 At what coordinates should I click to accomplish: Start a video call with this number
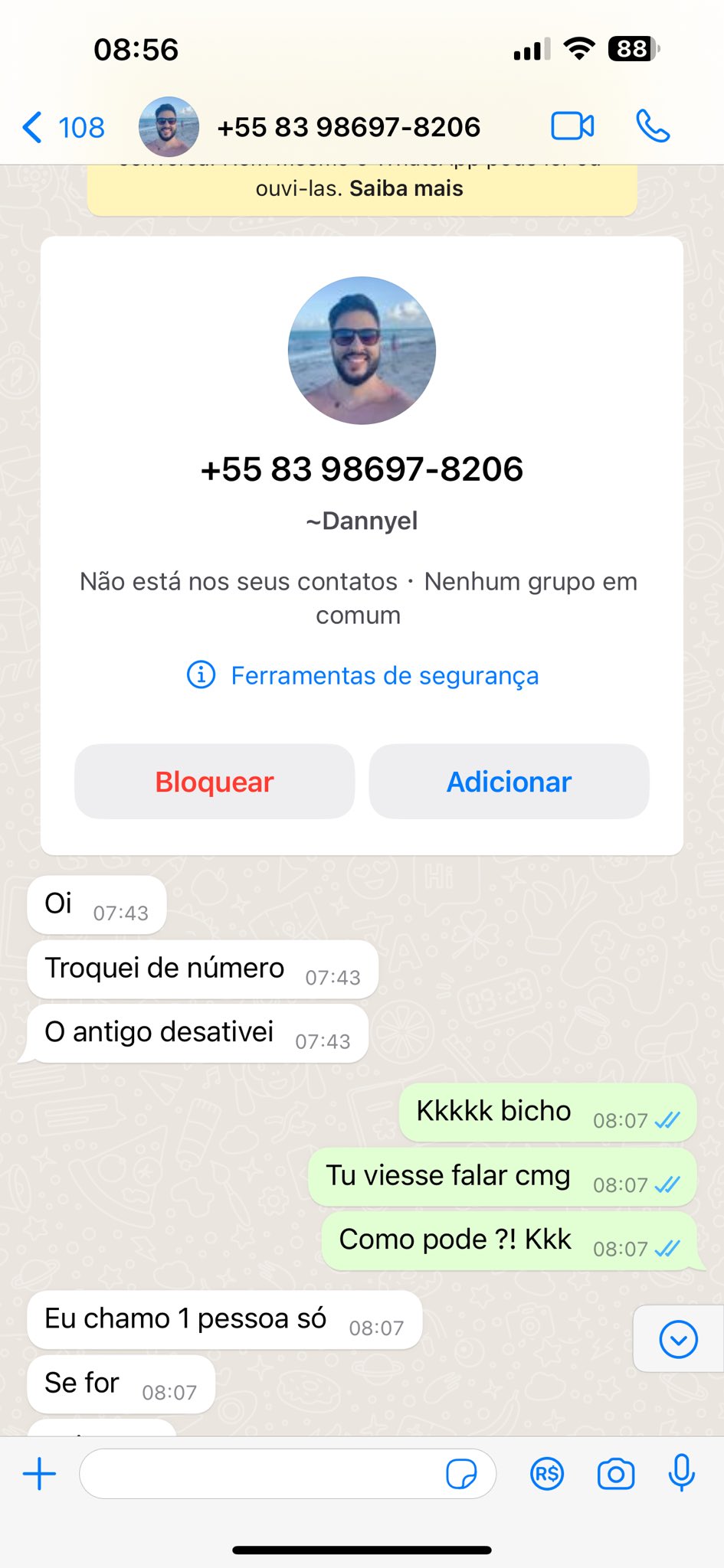(572, 126)
